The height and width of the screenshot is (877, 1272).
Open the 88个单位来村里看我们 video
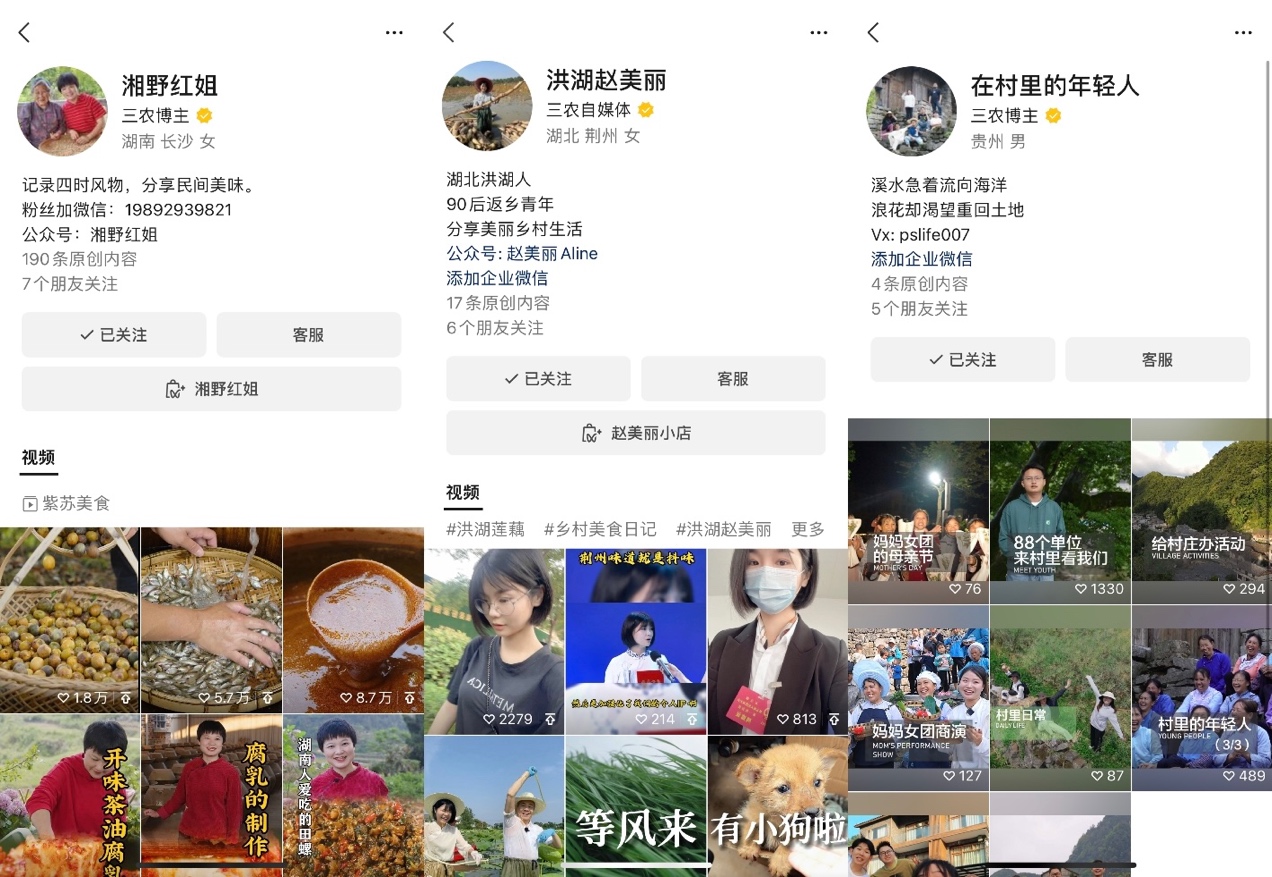[1060, 511]
